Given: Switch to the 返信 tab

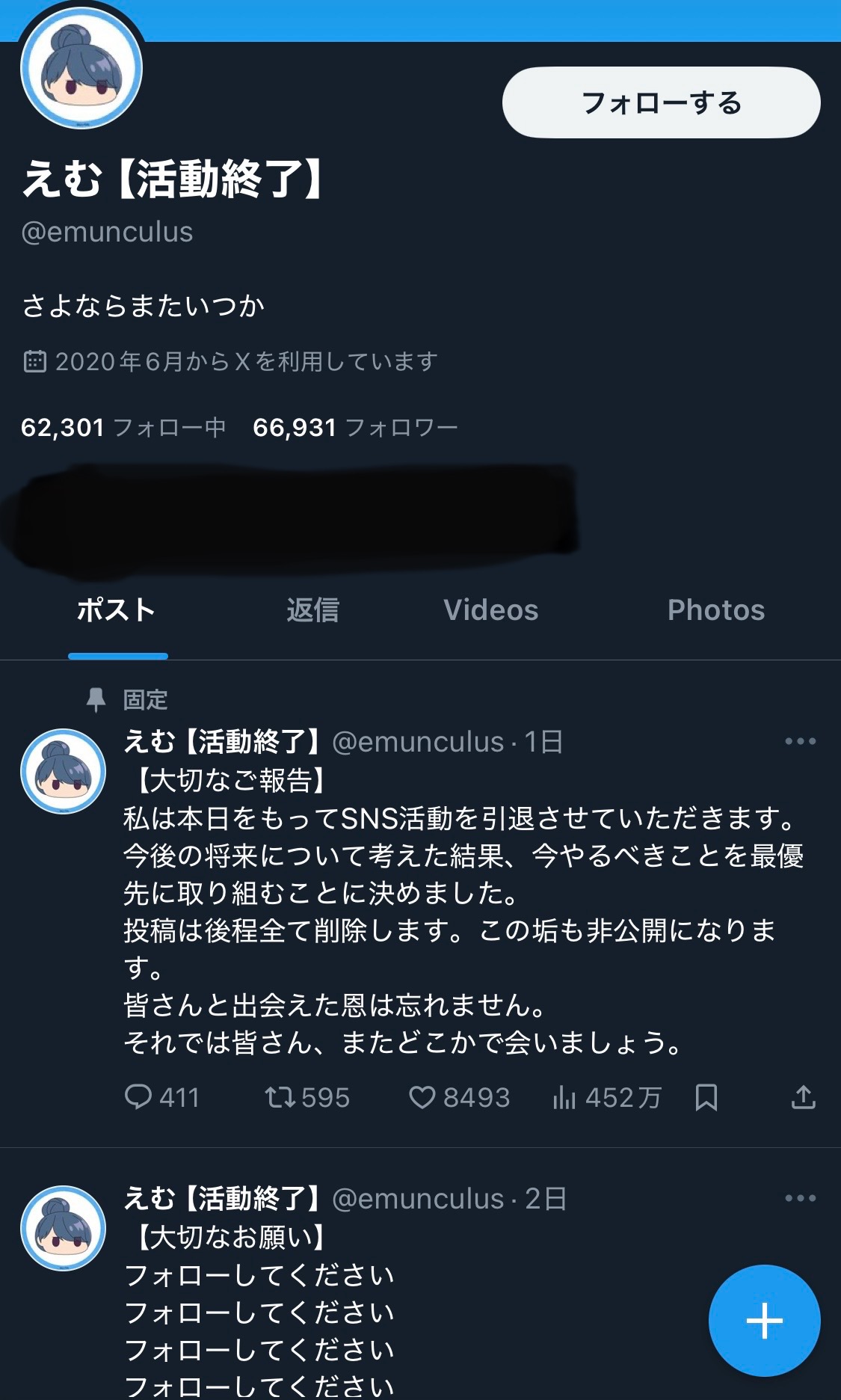Looking at the screenshot, I should point(312,610).
